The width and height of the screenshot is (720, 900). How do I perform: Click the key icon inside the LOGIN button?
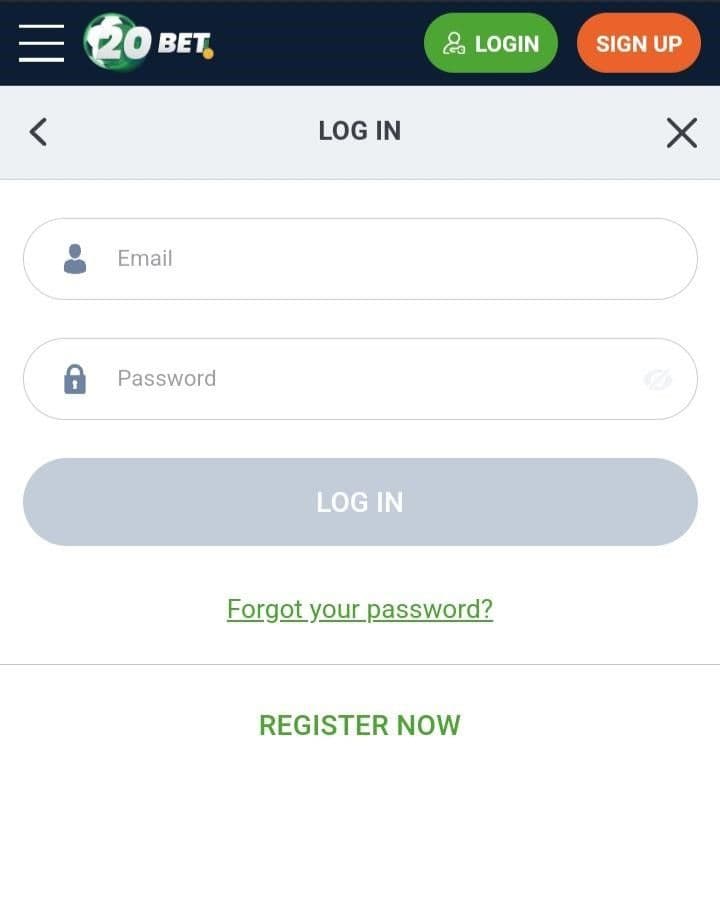[x=455, y=43]
